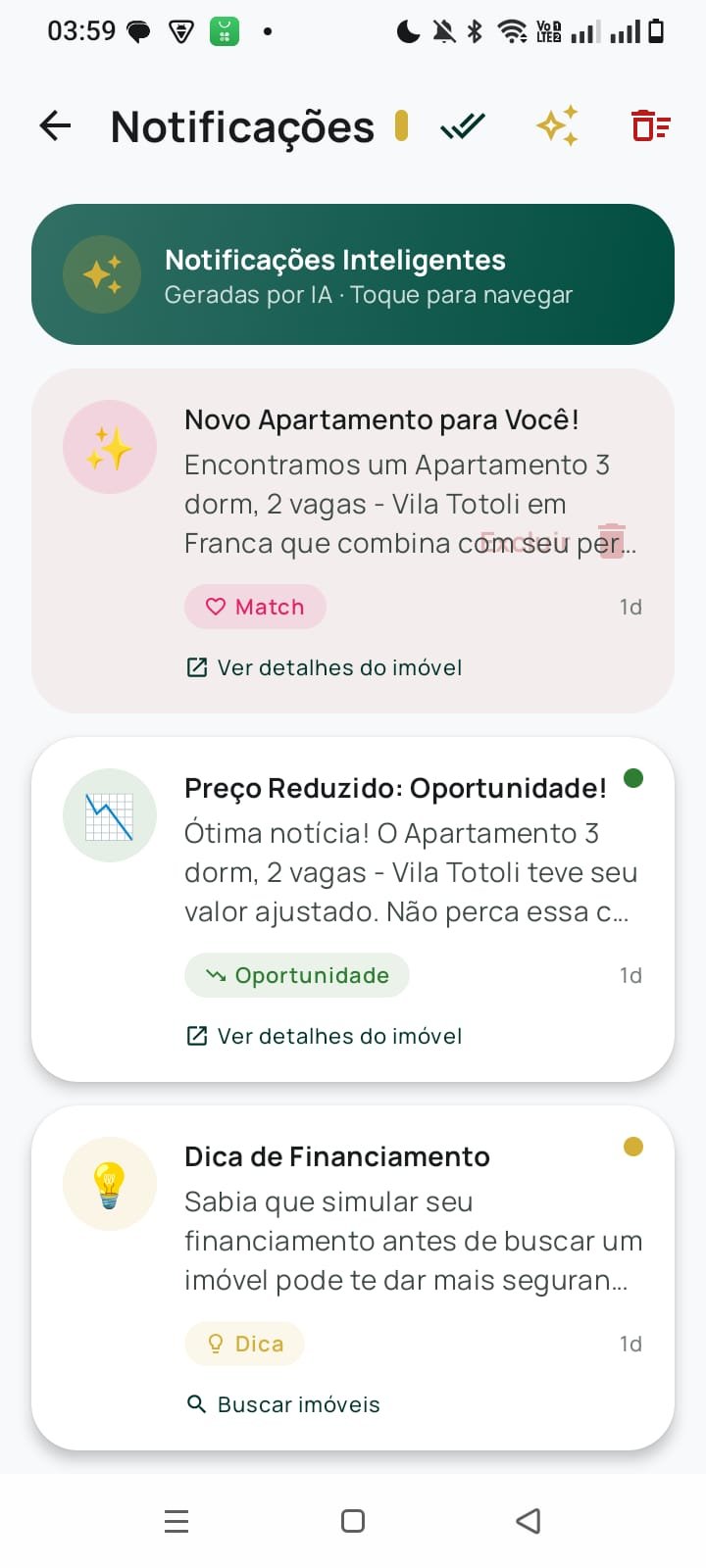
Task: Select the Match filter chip
Action: click(255, 607)
